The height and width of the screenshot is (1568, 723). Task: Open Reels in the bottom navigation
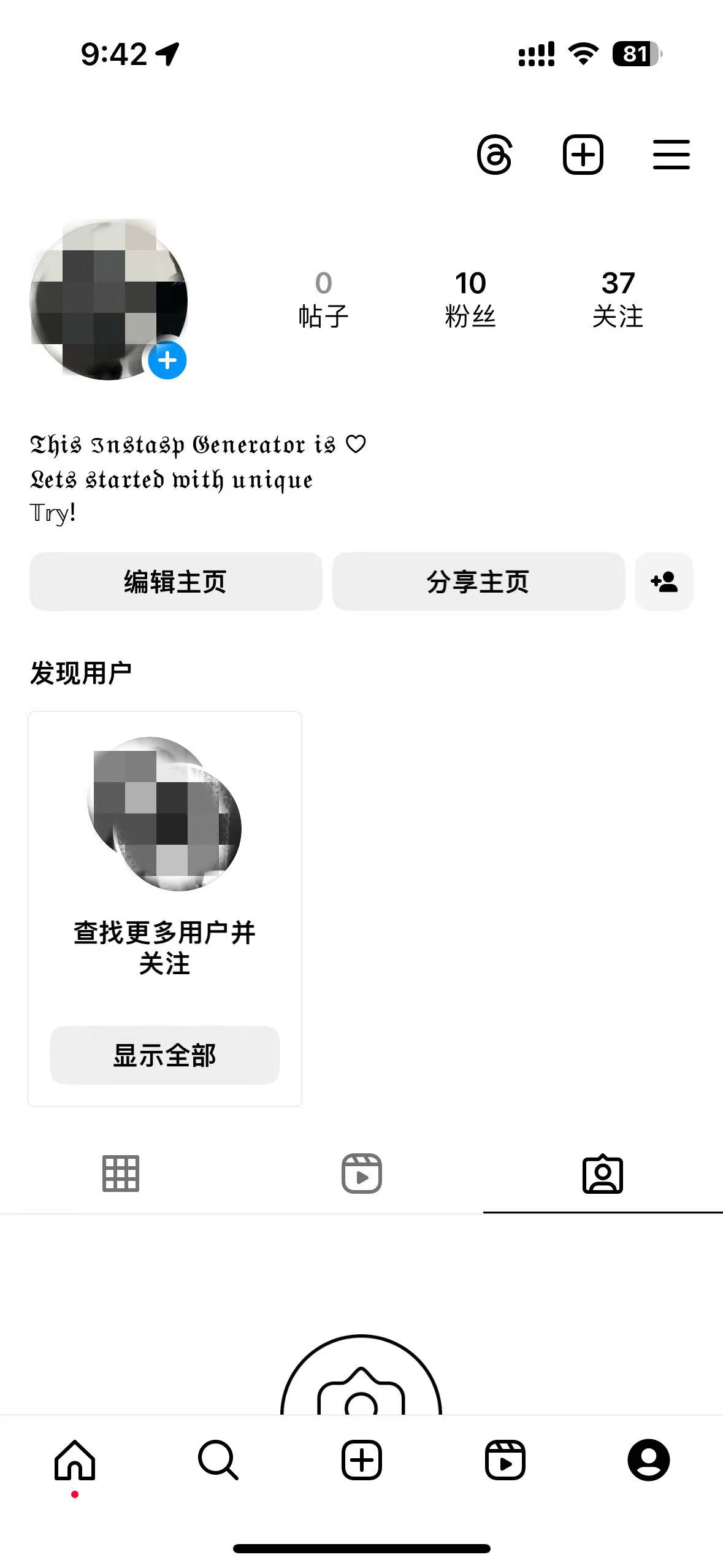pos(505,1460)
